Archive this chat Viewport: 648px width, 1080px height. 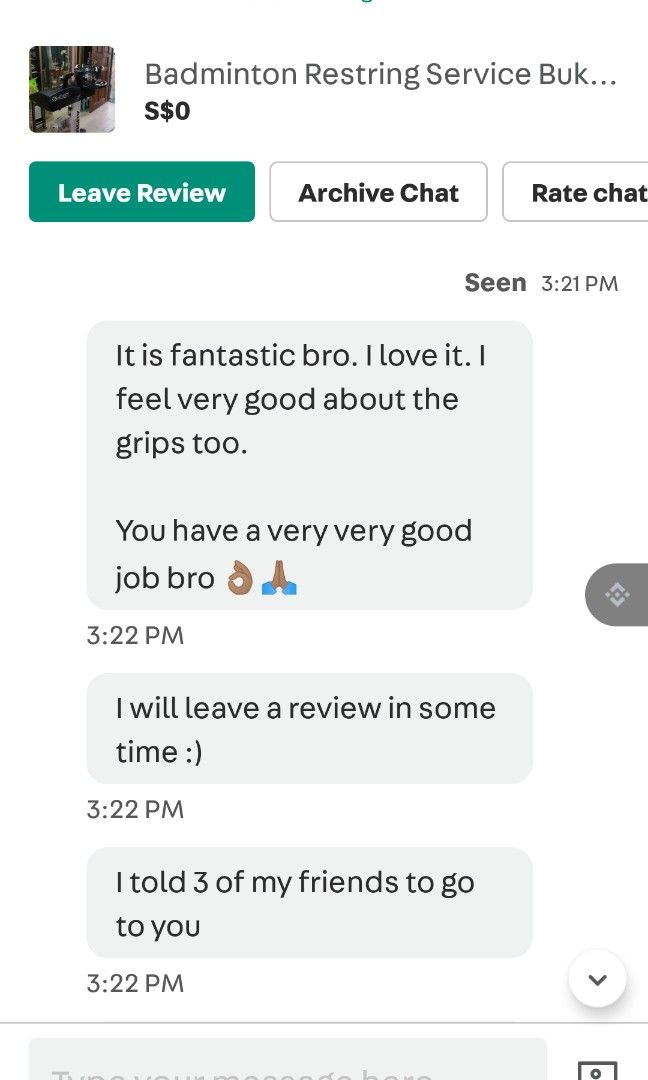(x=378, y=192)
